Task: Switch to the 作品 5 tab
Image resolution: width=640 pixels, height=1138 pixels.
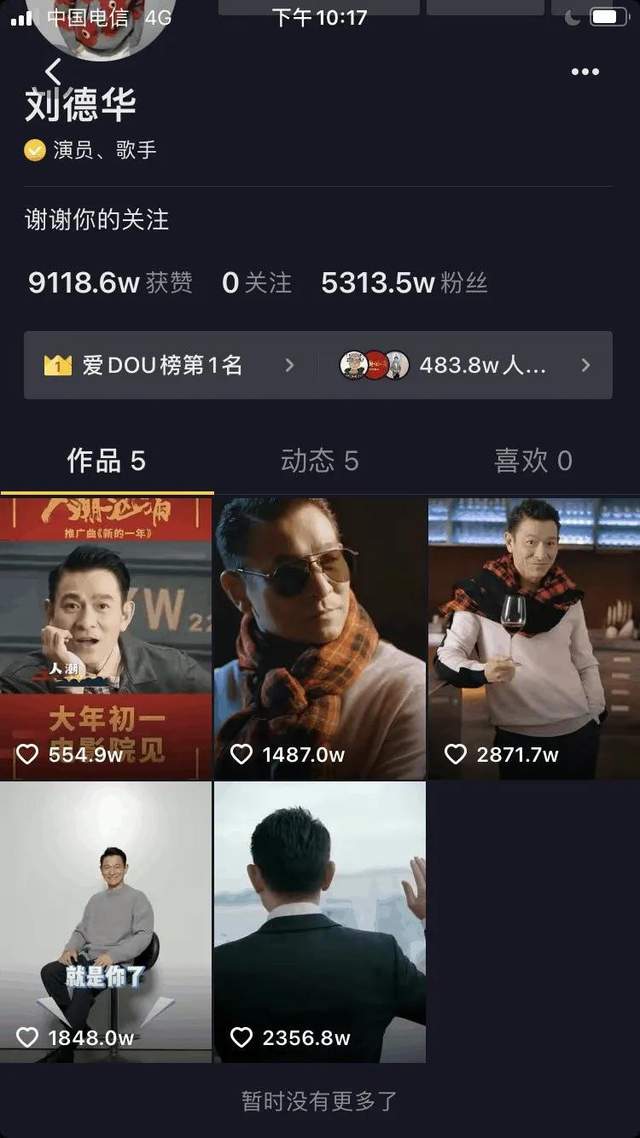Action: (x=106, y=461)
